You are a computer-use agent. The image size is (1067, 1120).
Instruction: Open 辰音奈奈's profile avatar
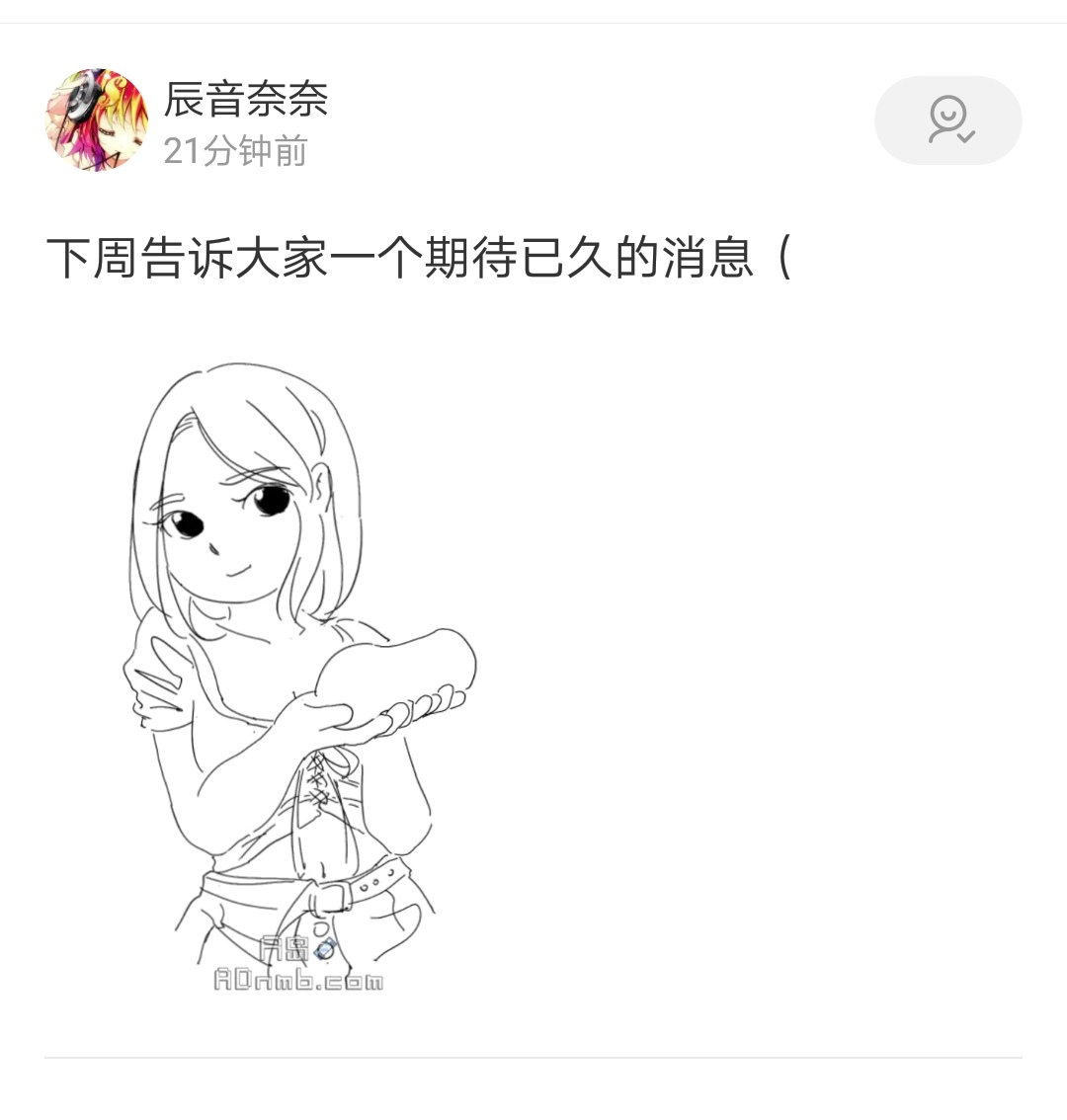(x=96, y=120)
